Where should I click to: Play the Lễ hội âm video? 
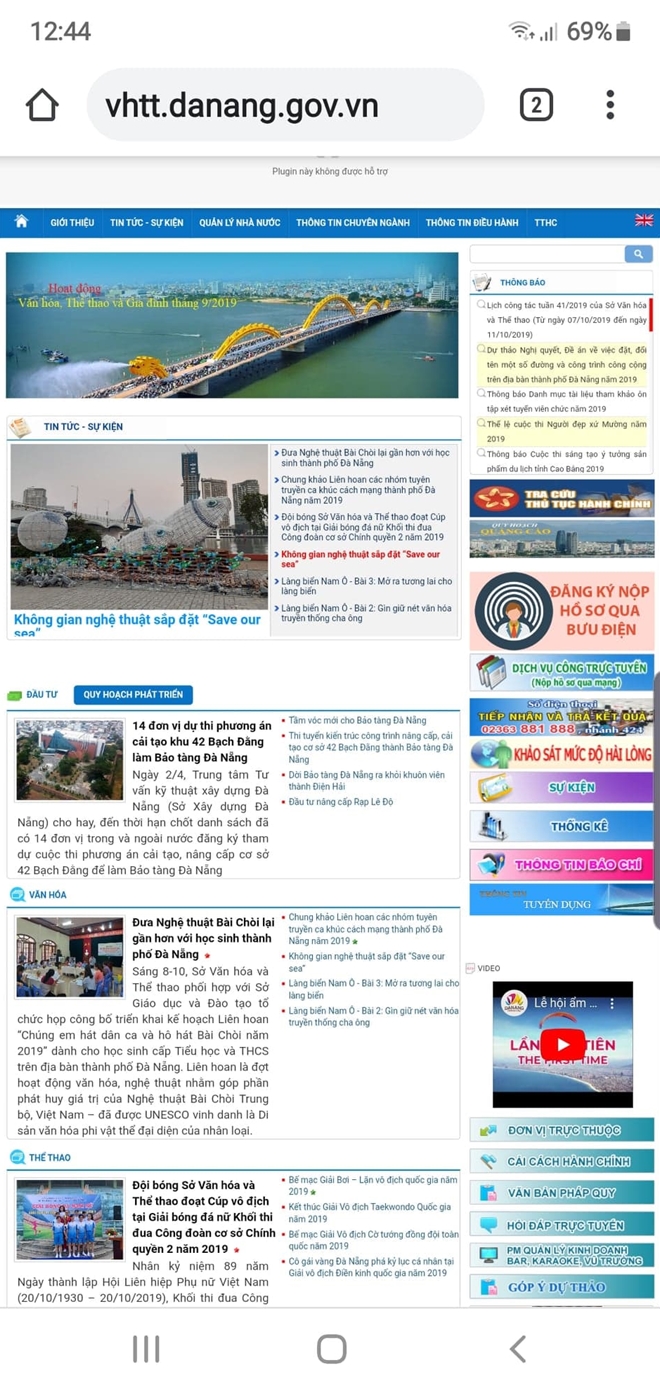tap(562, 1045)
